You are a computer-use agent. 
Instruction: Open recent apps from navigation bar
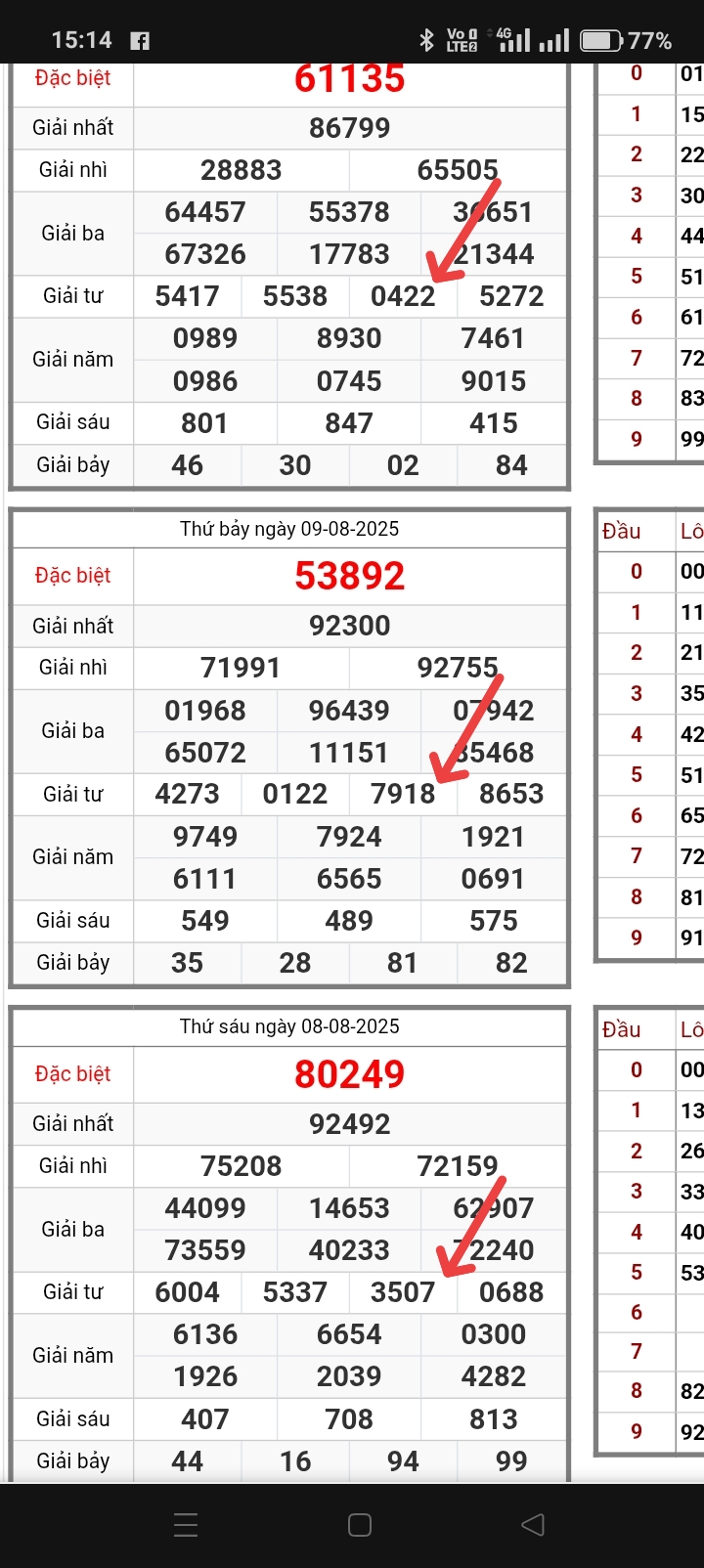click(x=186, y=1525)
